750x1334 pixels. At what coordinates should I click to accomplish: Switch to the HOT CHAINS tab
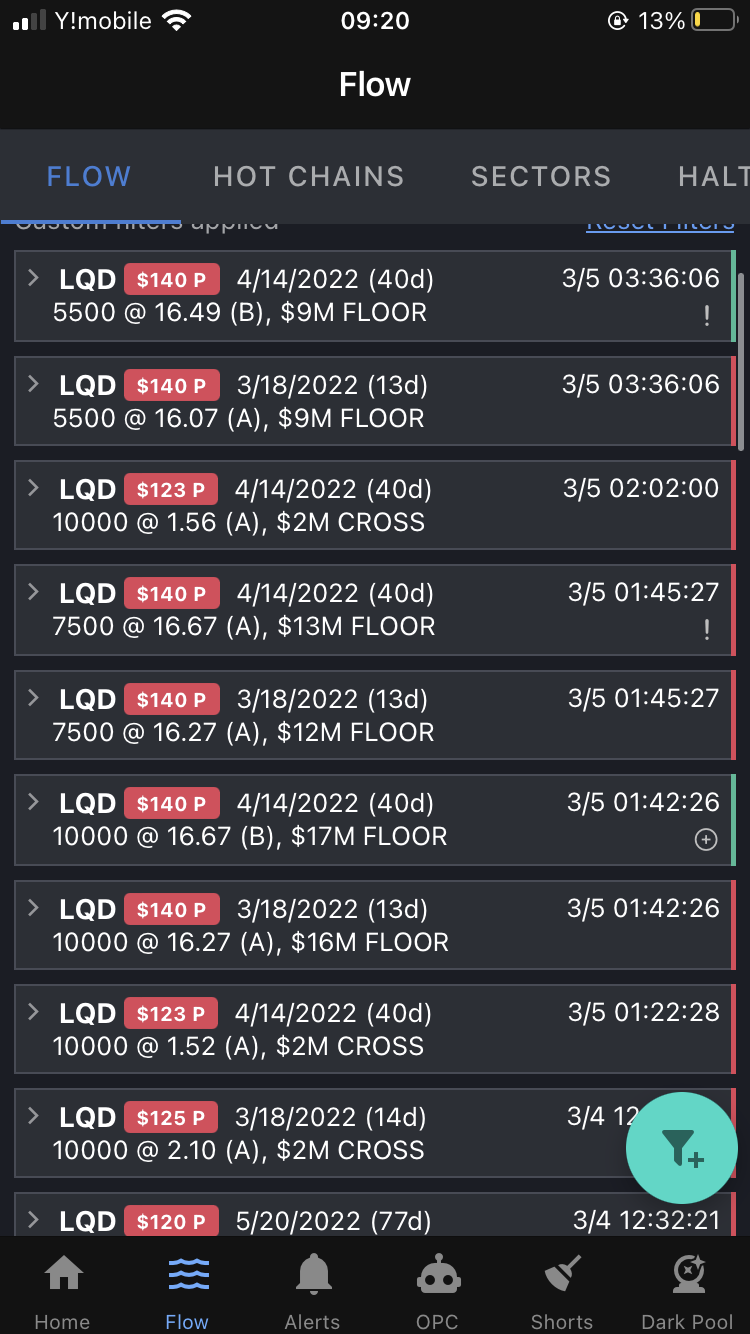pyautogui.click(x=308, y=177)
